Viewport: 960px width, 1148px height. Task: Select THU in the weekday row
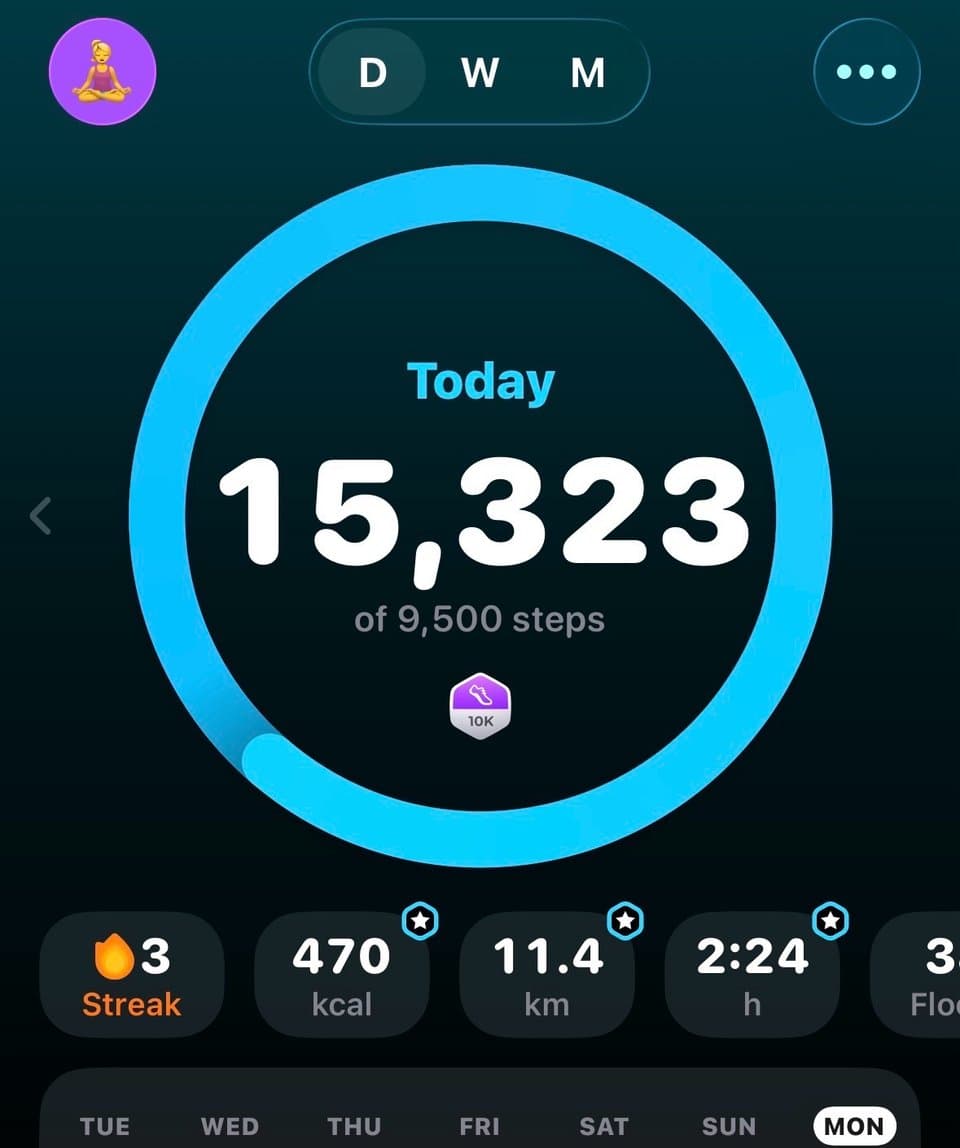354,1127
